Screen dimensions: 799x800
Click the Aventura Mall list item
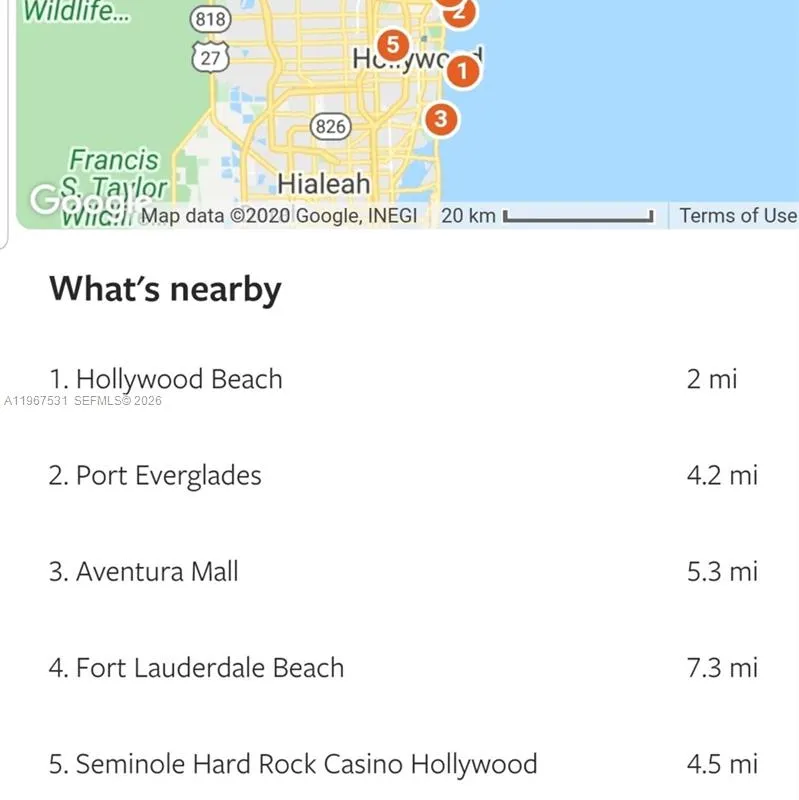pos(144,571)
